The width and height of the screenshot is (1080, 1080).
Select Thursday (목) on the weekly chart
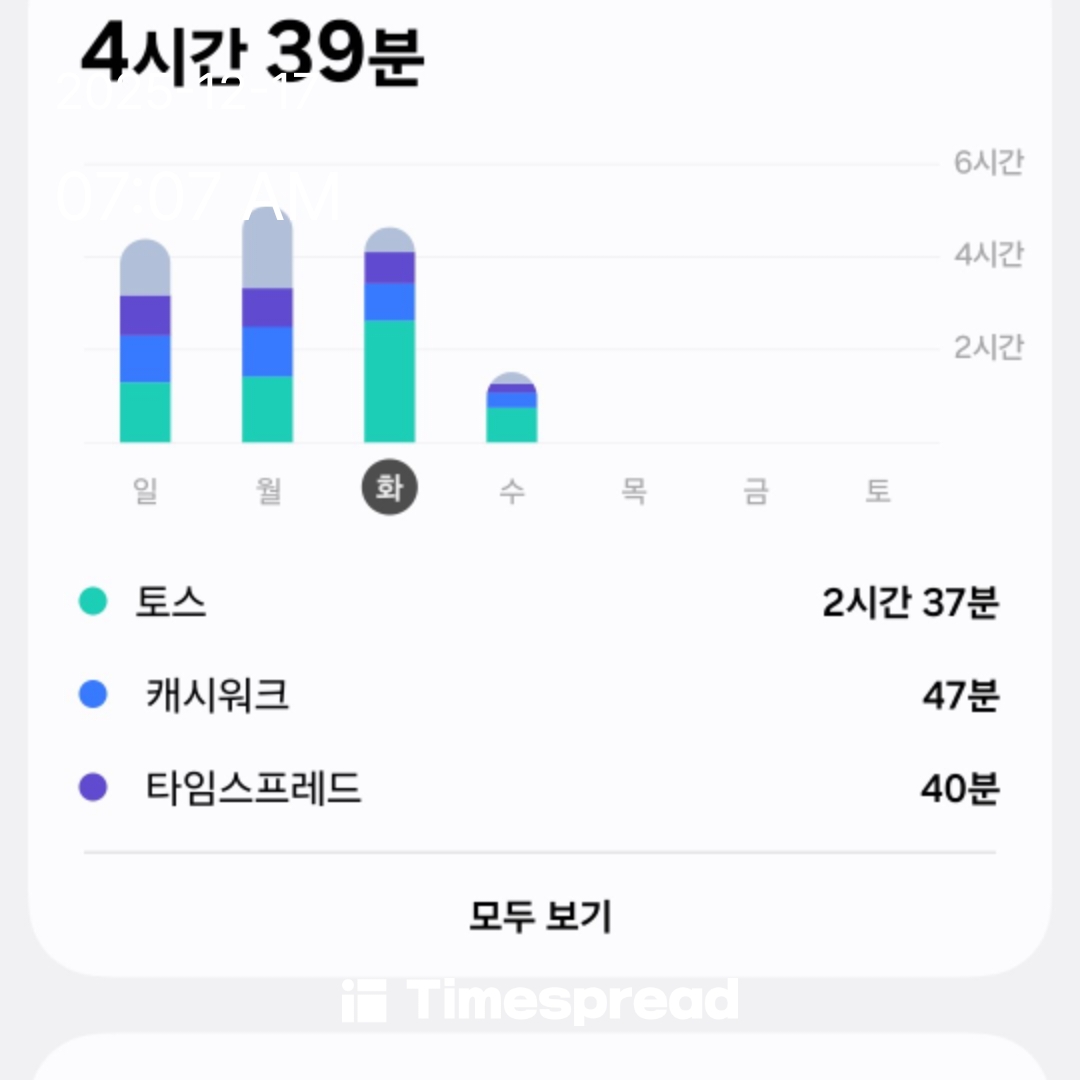634,490
